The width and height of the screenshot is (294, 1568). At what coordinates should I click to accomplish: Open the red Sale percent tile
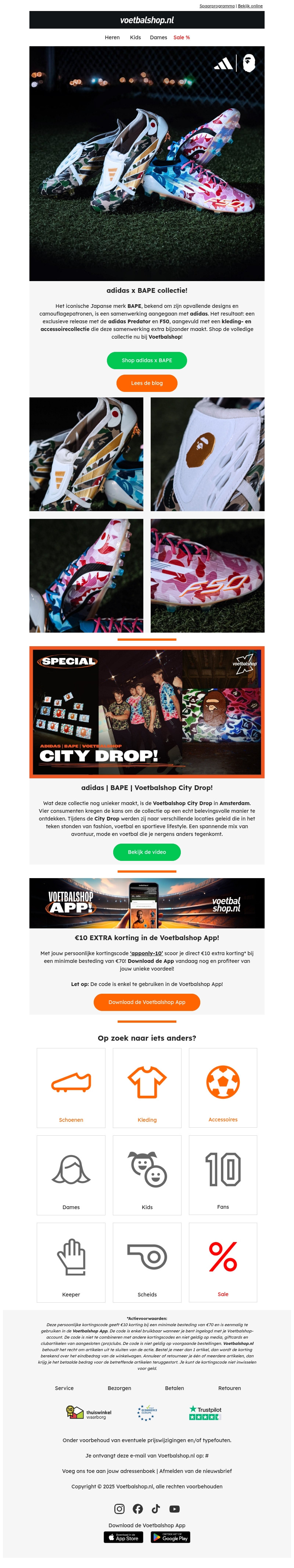point(223,1262)
